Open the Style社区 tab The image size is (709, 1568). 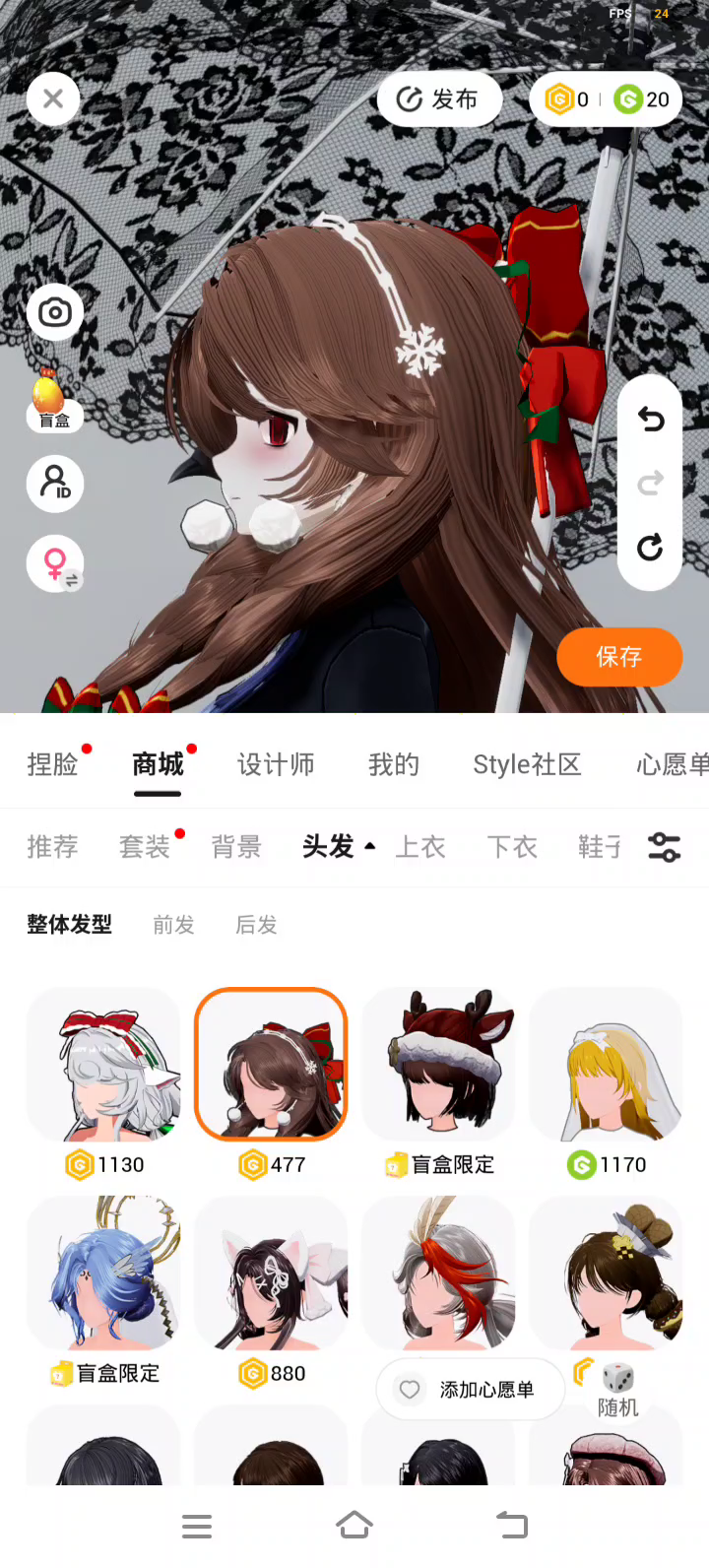click(x=527, y=764)
